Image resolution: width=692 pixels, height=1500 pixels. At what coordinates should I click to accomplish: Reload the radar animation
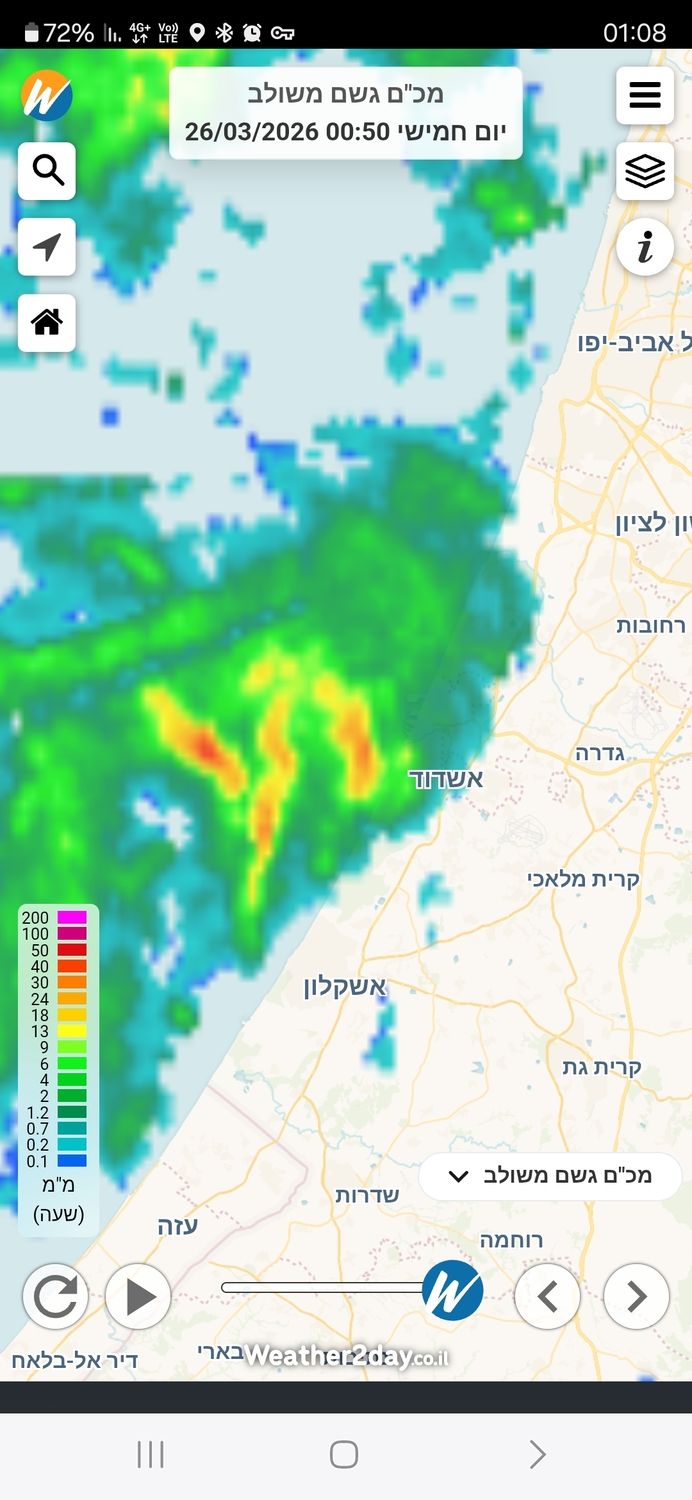[x=55, y=1297]
